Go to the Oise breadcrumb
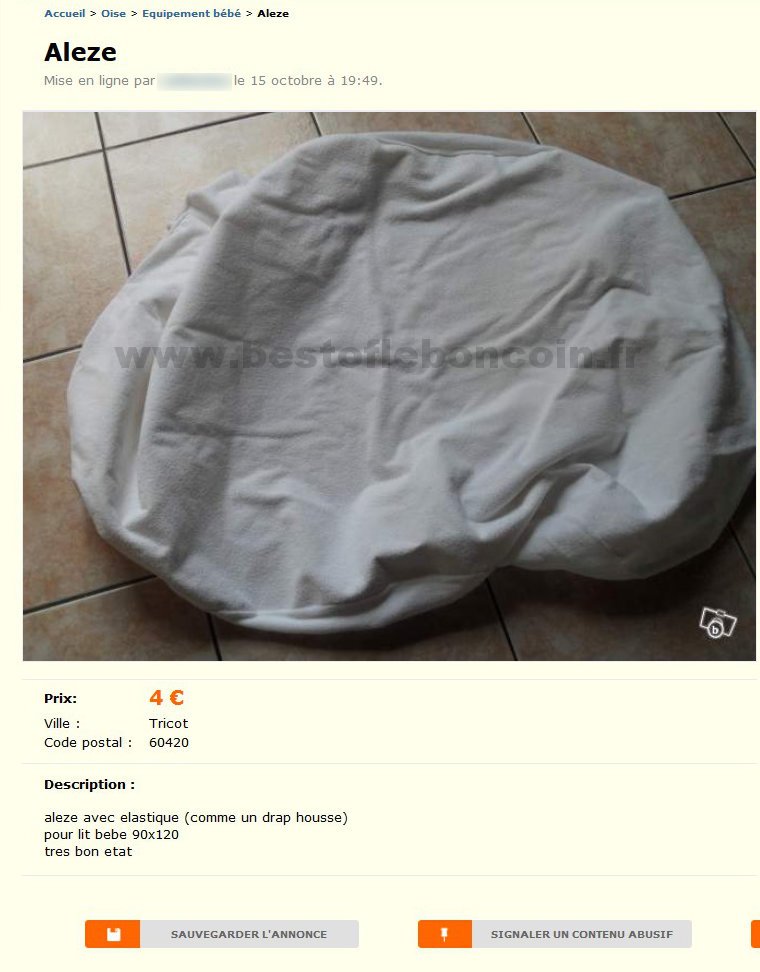The height and width of the screenshot is (972, 760). coord(113,14)
